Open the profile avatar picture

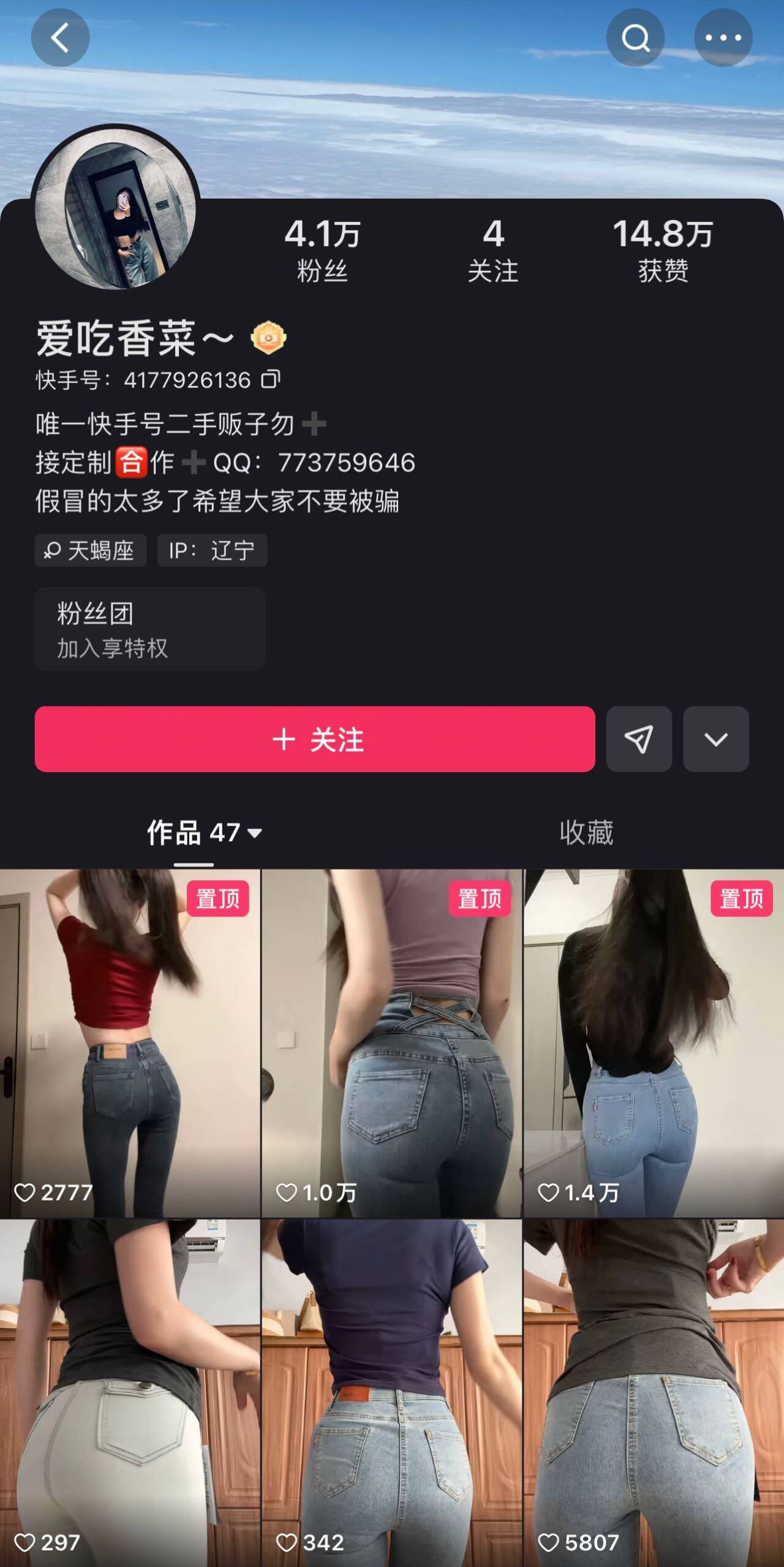coord(116,208)
